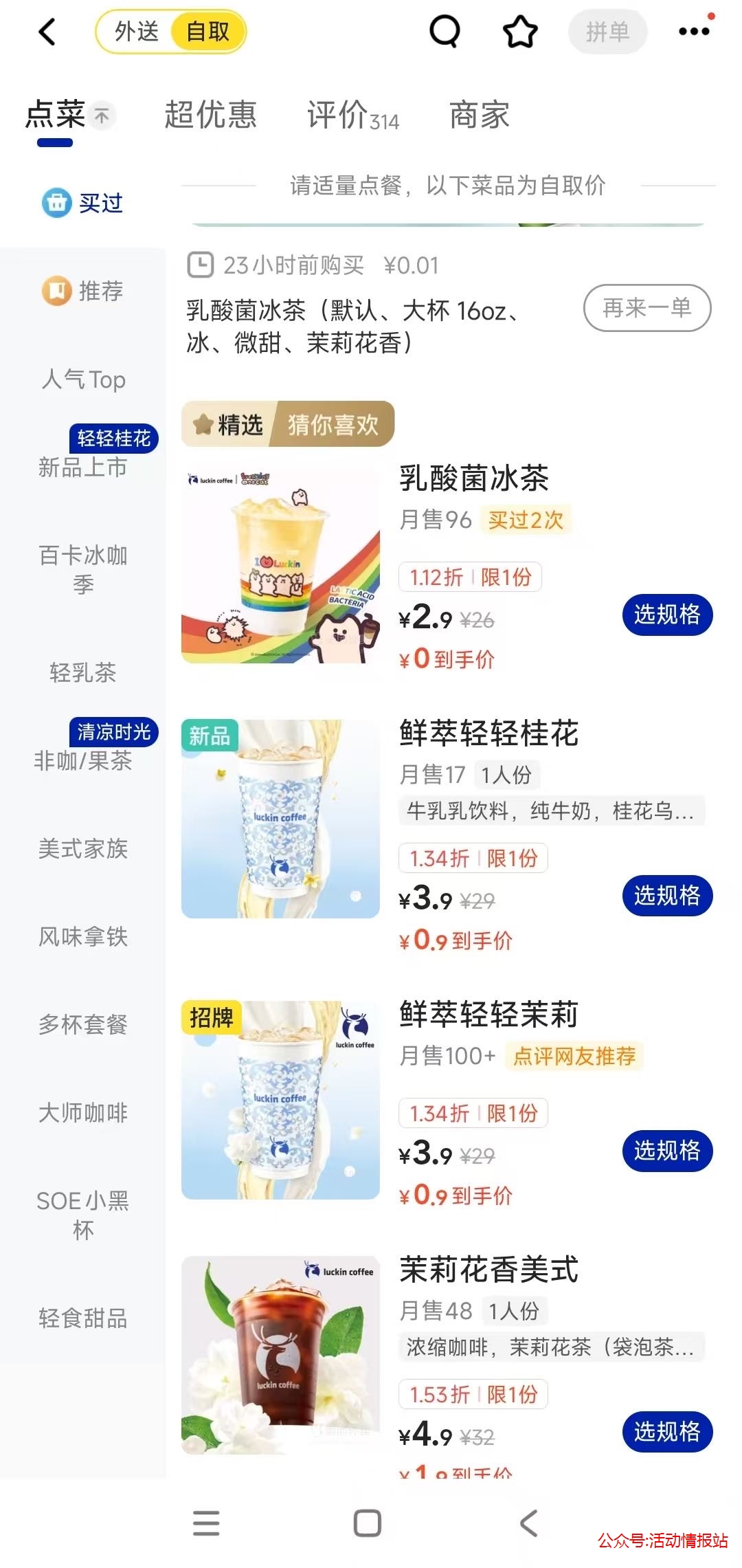Image resolution: width=742 pixels, height=1568 pixels.
Task: Favorite this store with the star icon
Action: pos(520,32)
